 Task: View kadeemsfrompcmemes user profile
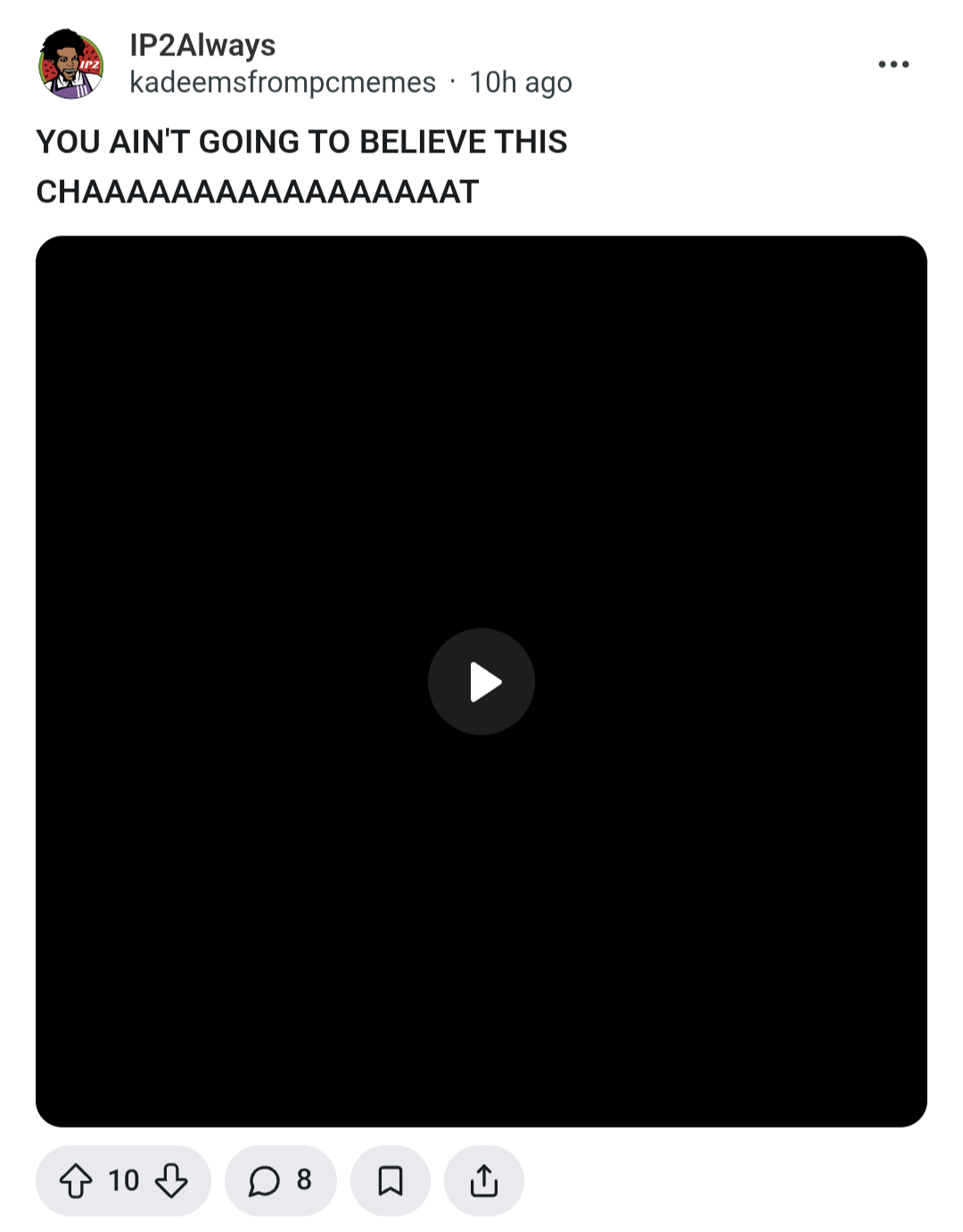pyautogui.click(x=283, y=82)
